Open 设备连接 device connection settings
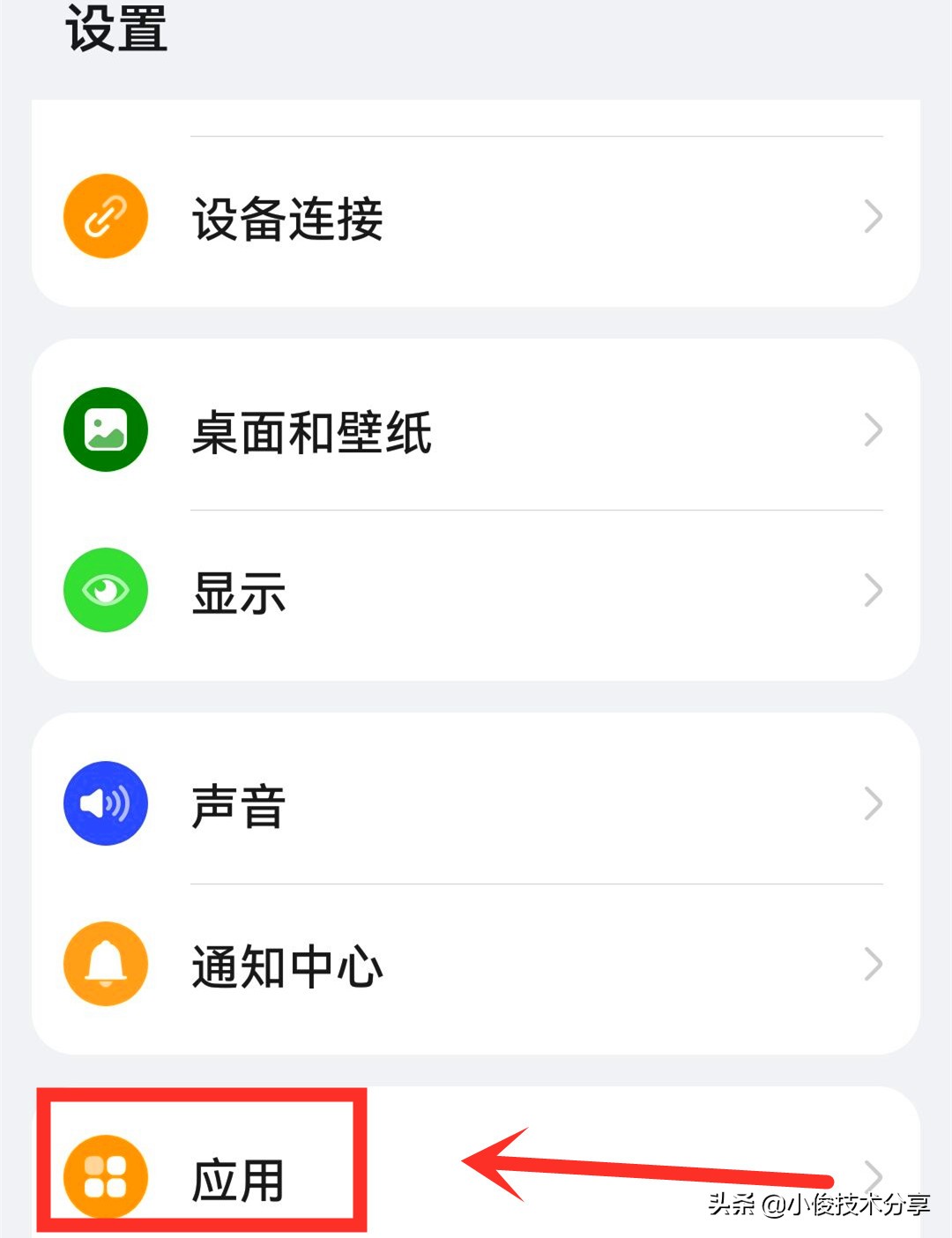This screenshot has width=952, height=1238. coord(286,220)
